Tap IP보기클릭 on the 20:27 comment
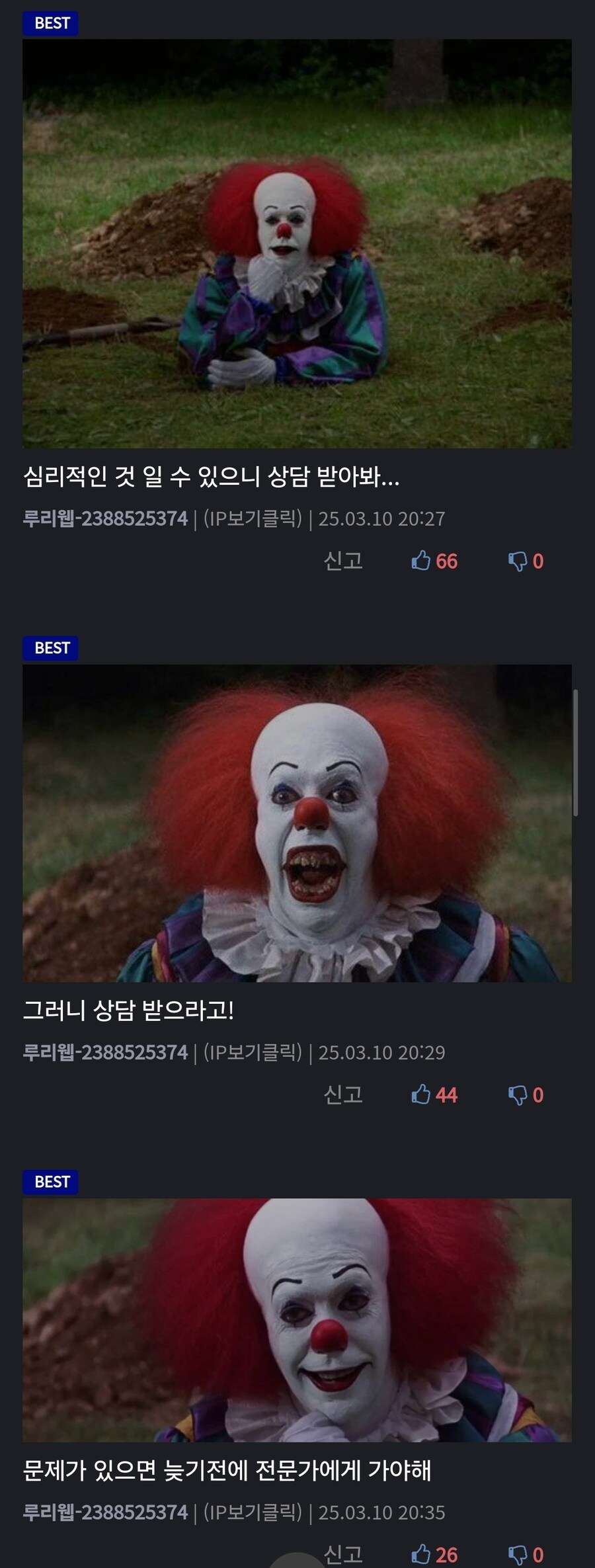 (x=252, y=518)
